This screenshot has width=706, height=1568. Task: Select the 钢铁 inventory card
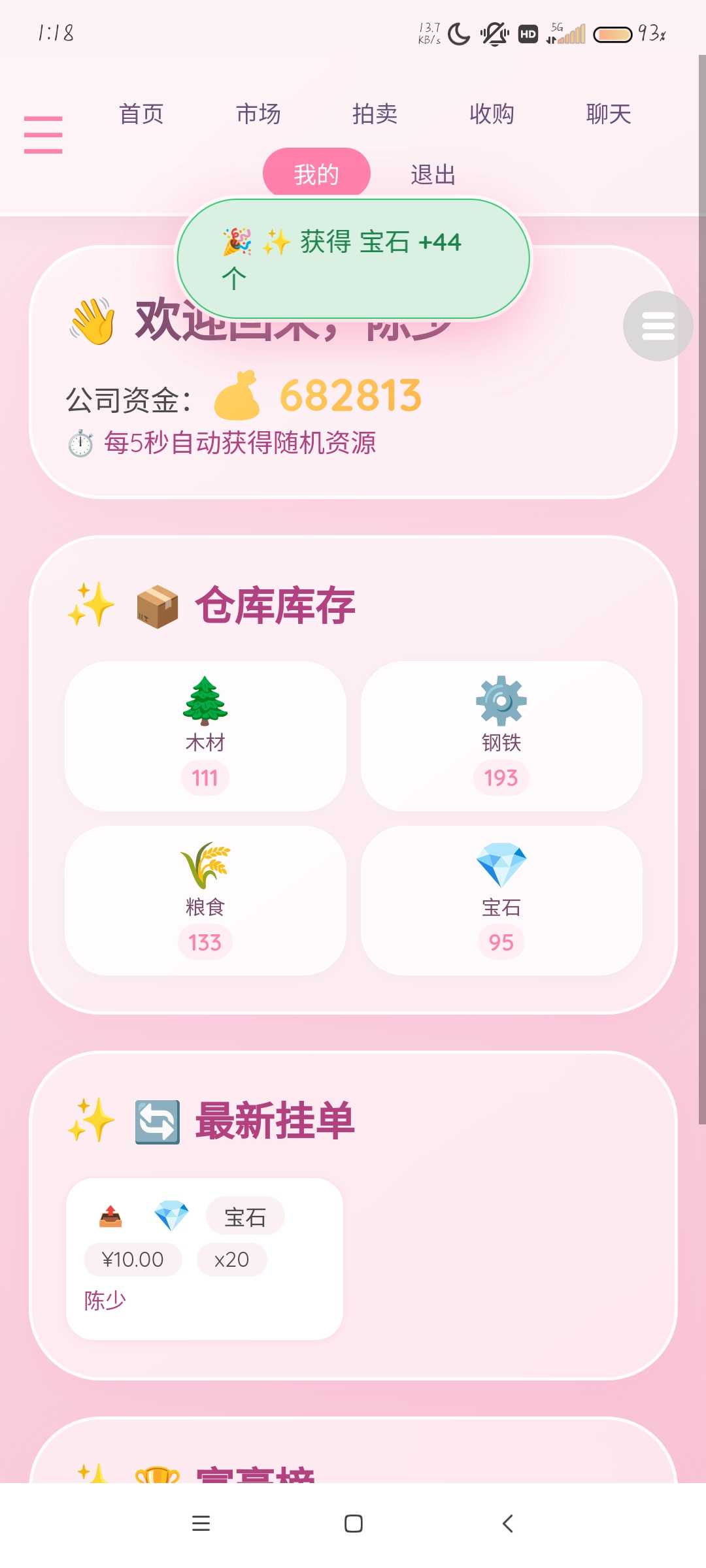click(501, 736)
